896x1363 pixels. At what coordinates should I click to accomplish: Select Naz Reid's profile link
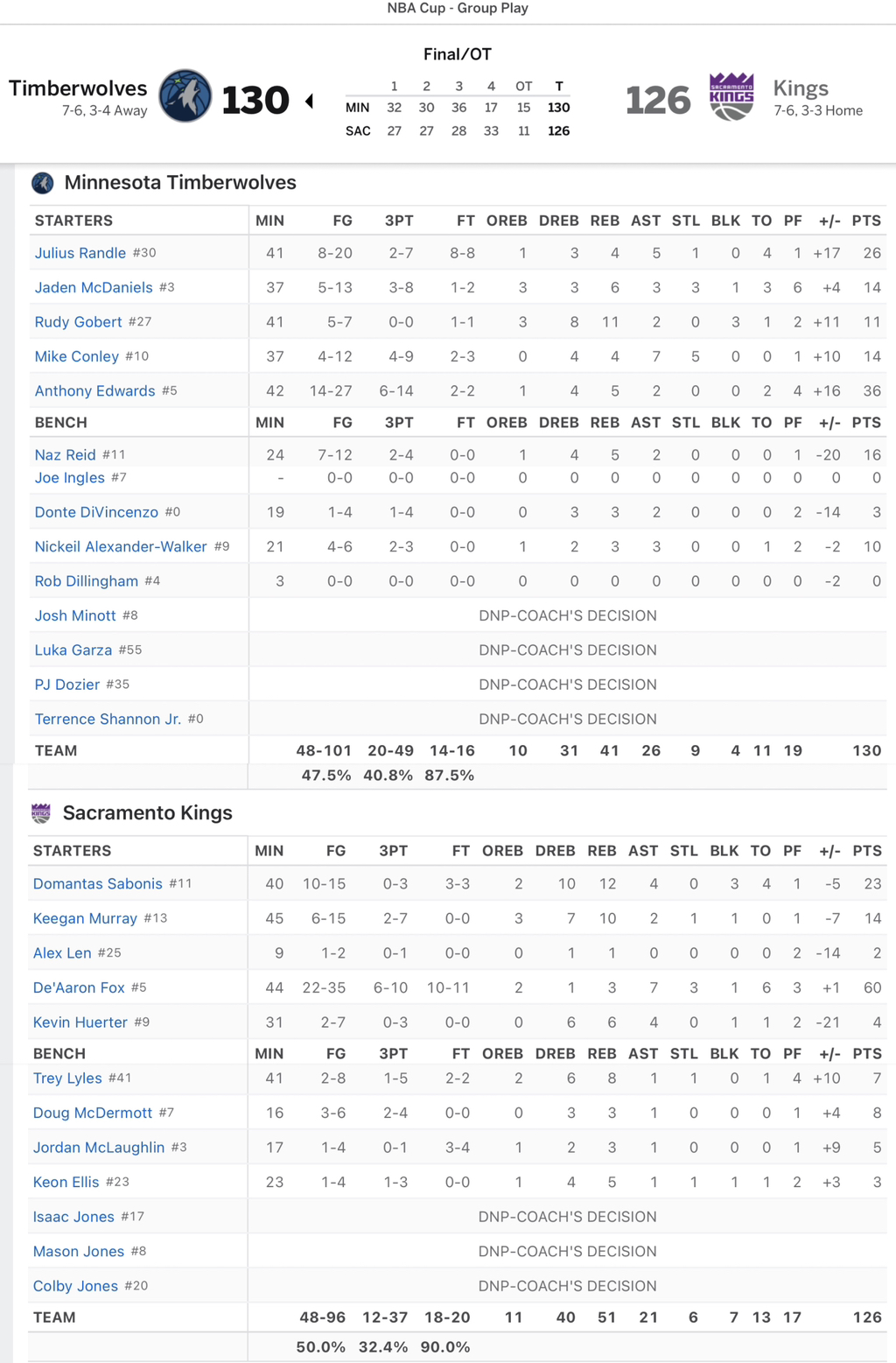click(x=65, y=454)
